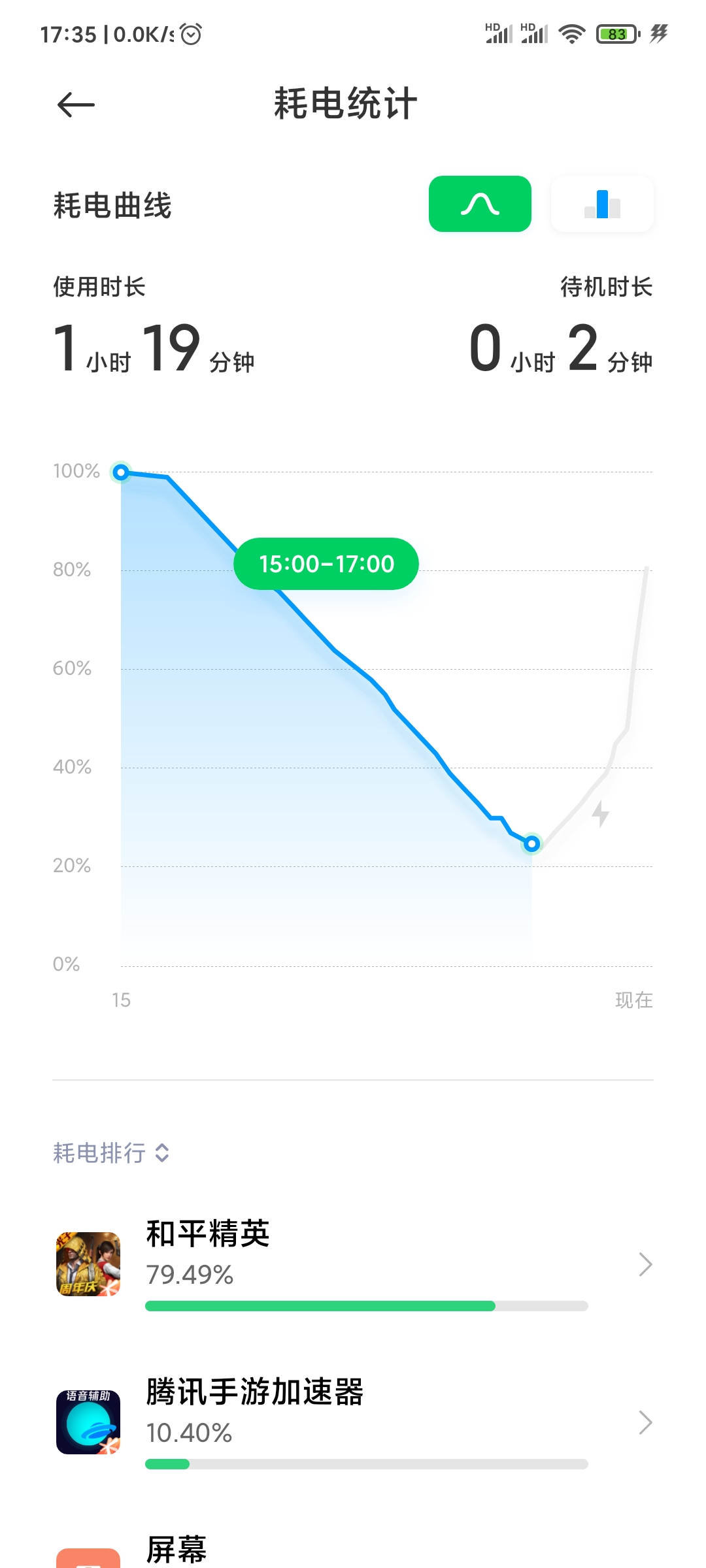This screenshot has height=1568, width=706.
Task: Switch to the curve chart view
Action: [480, 204]
